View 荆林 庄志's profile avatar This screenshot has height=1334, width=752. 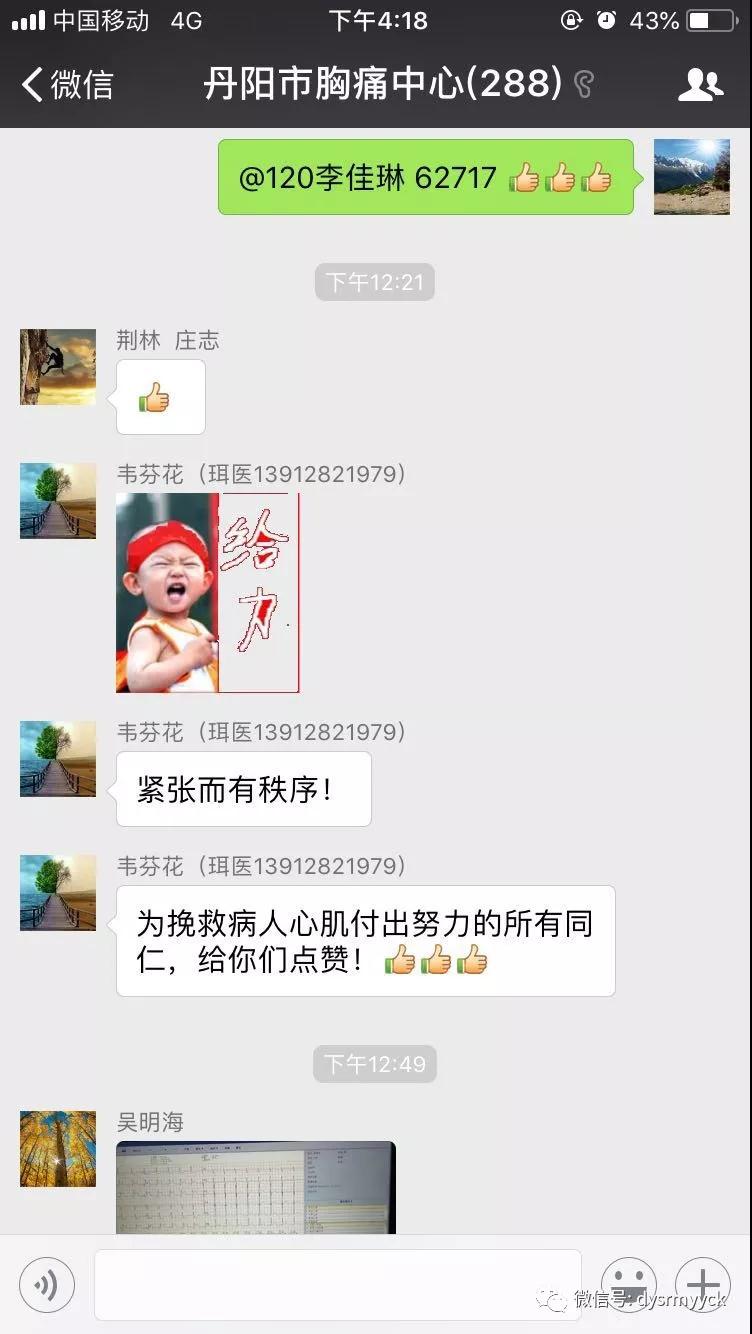tap(58, 367)
